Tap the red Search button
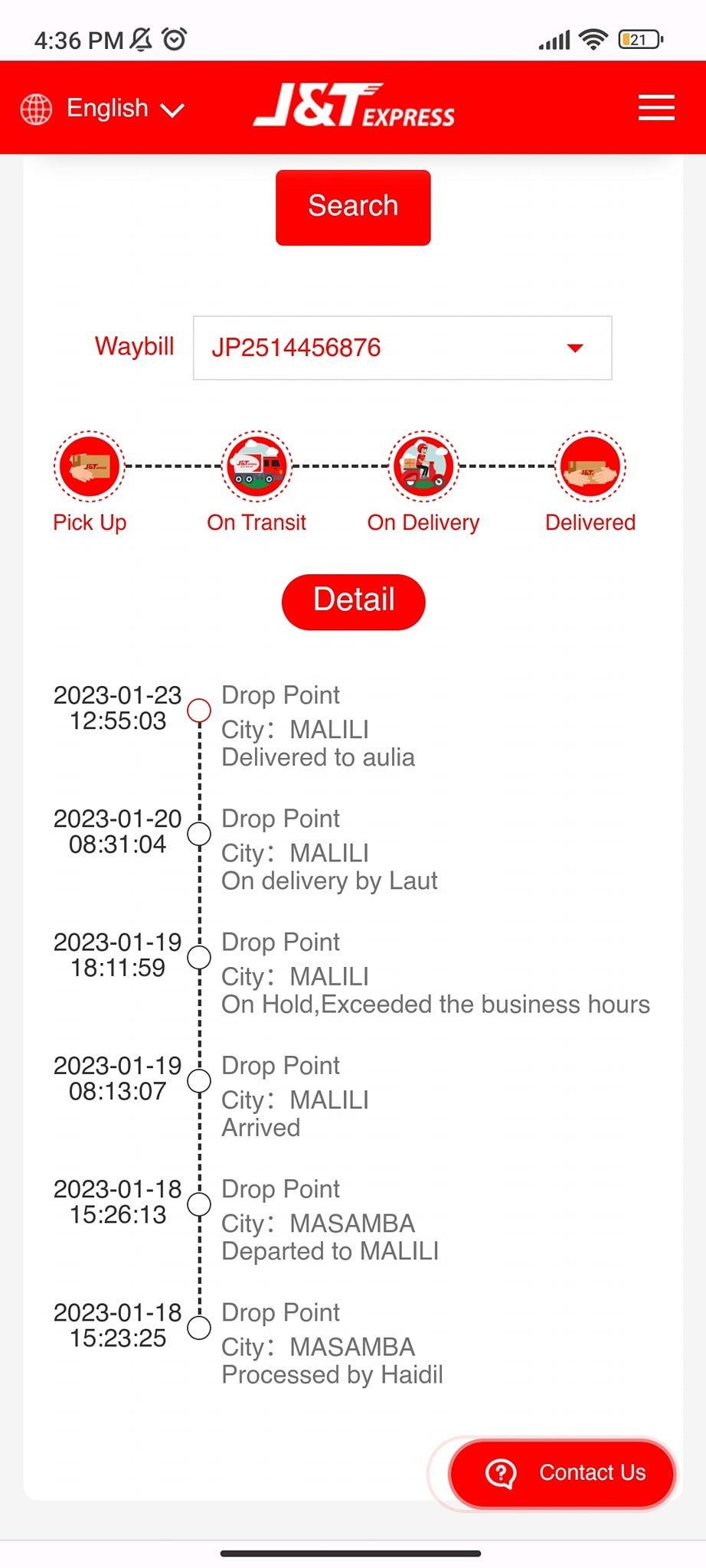The width and height of the screenshot is (706, 1568). 353,207
